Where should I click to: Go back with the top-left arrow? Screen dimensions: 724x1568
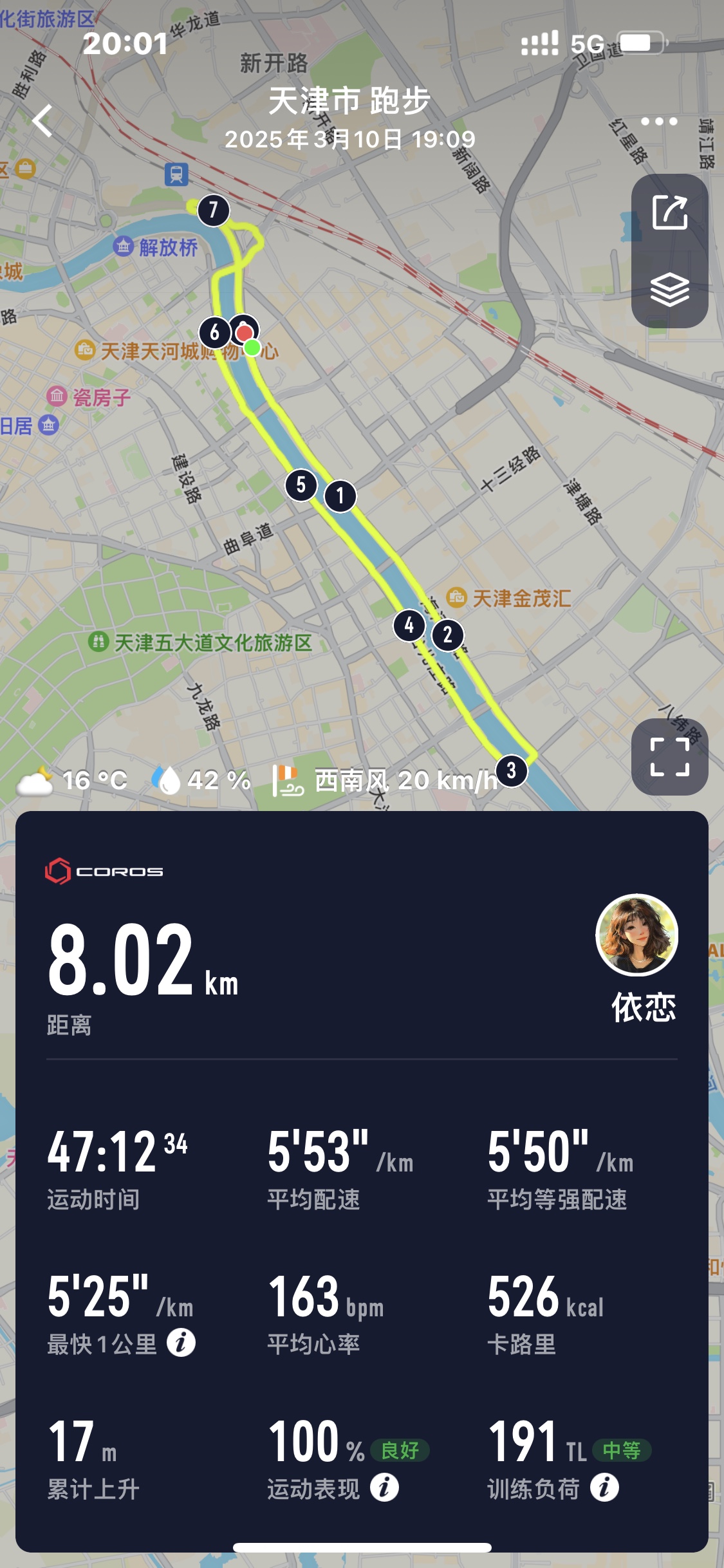42,121
